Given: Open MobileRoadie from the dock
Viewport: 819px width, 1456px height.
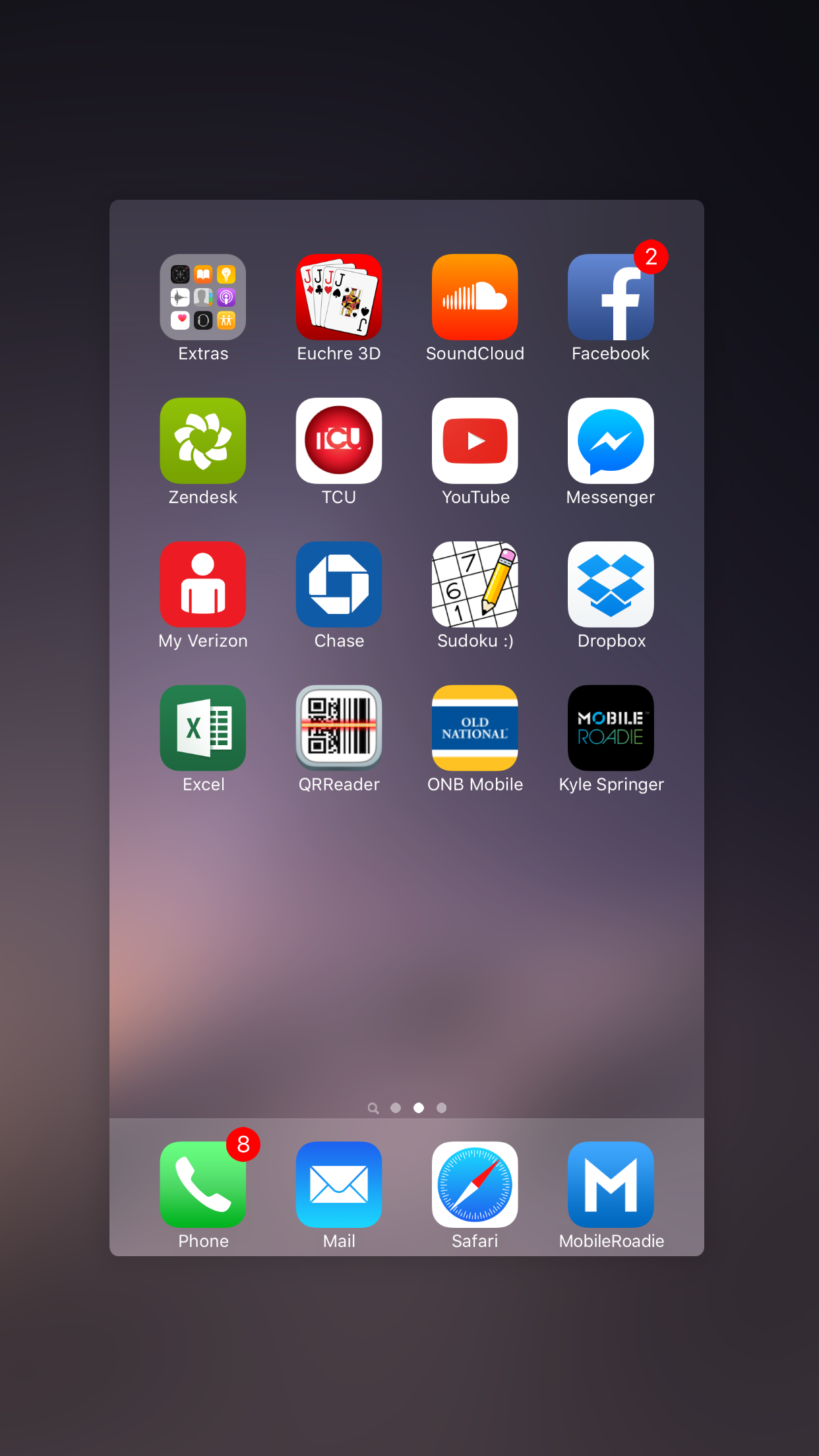Looking at the screenshot, I should [x=611, y=1184].
